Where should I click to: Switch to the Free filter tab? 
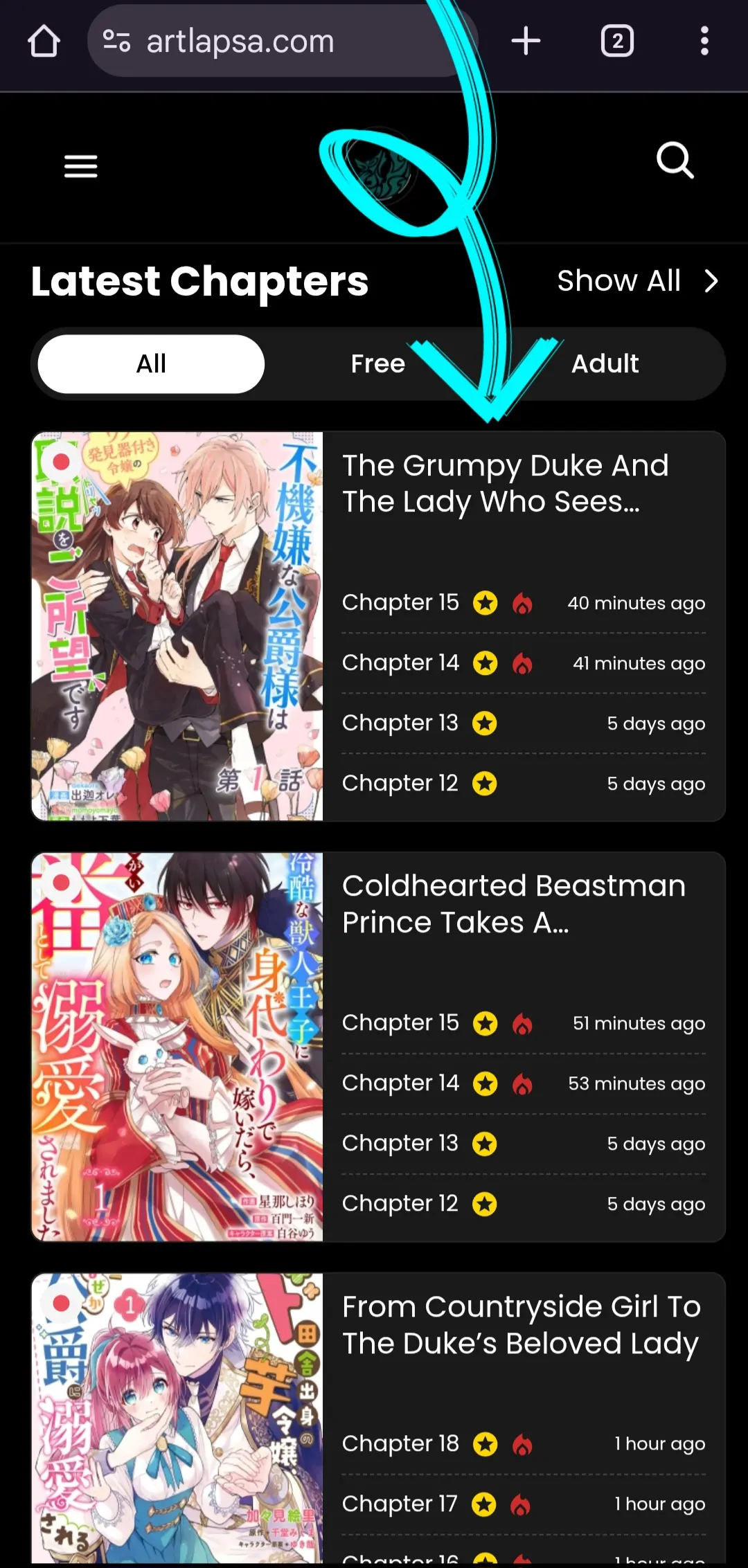pos(377,364)
